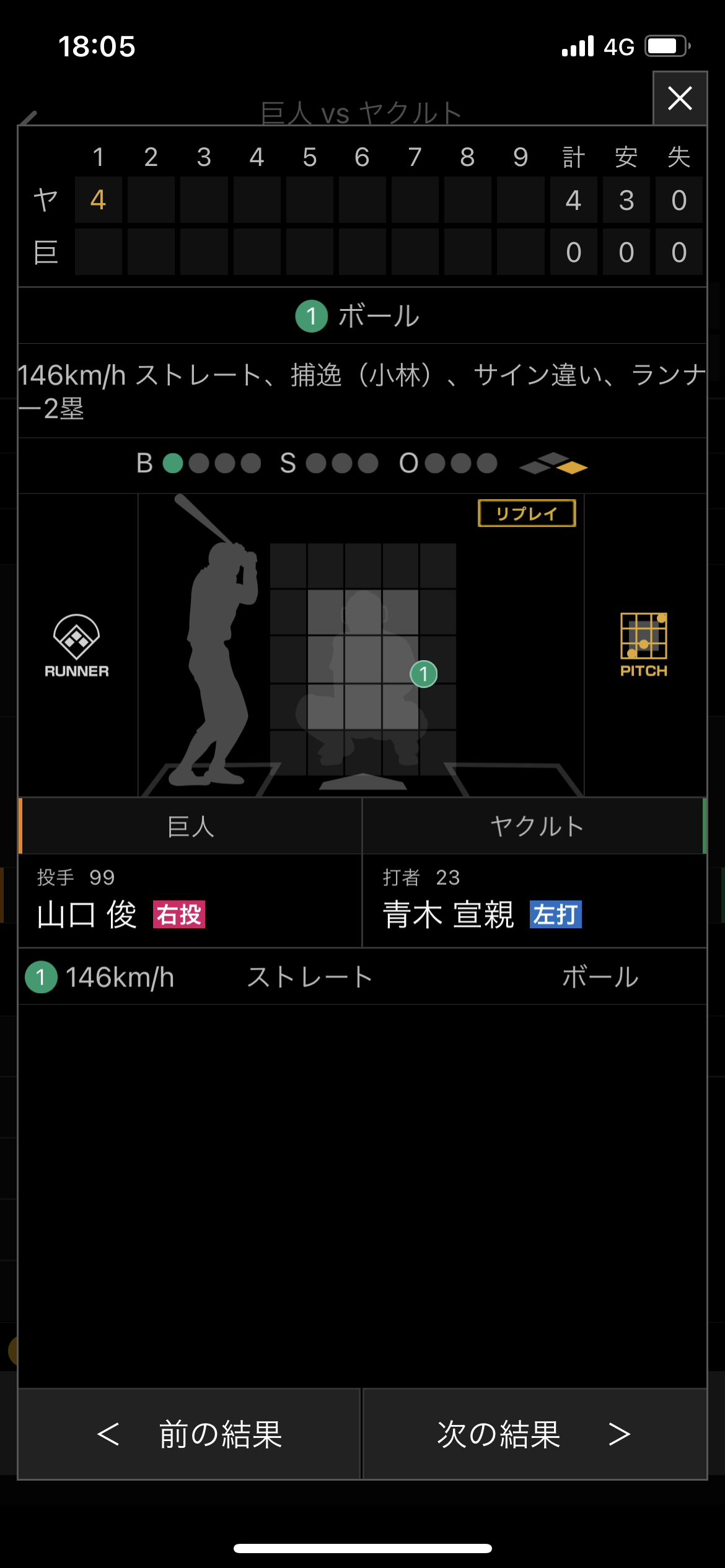725x1568 pixels.
Task: Open batter 青木 宣親 details
Action: 449,915
